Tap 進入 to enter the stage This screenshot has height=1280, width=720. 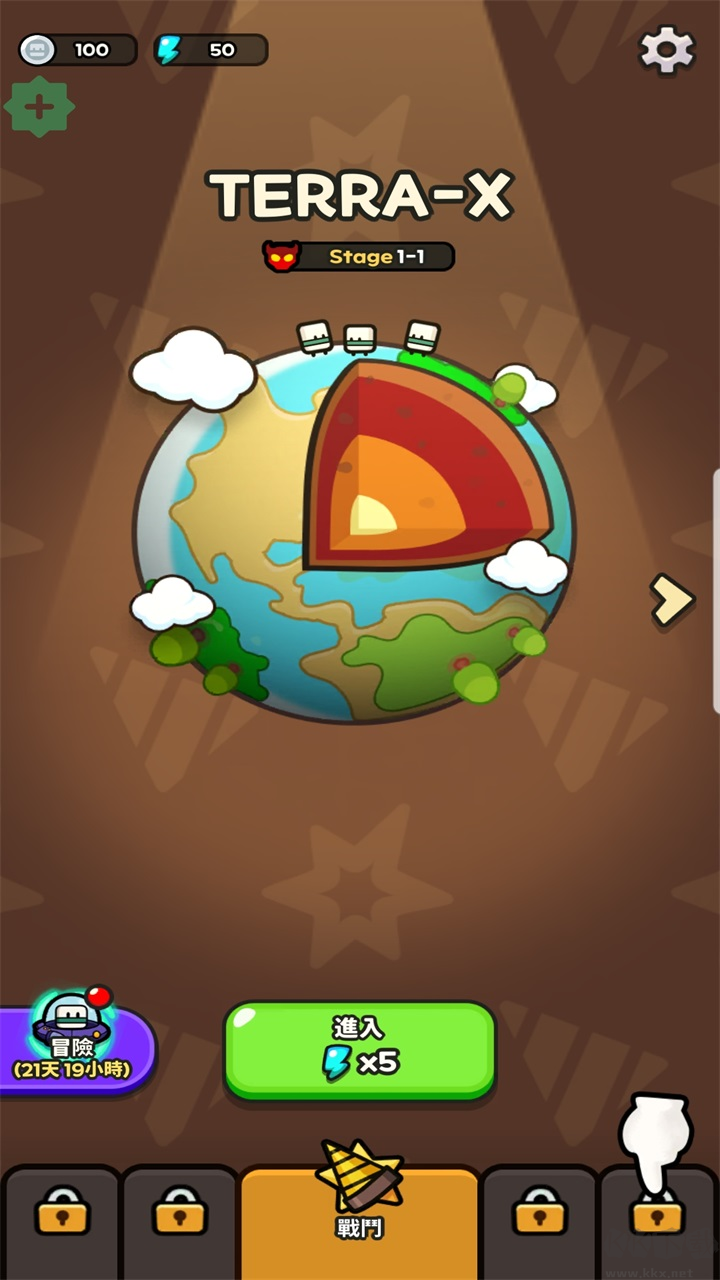click(360, 1050)
